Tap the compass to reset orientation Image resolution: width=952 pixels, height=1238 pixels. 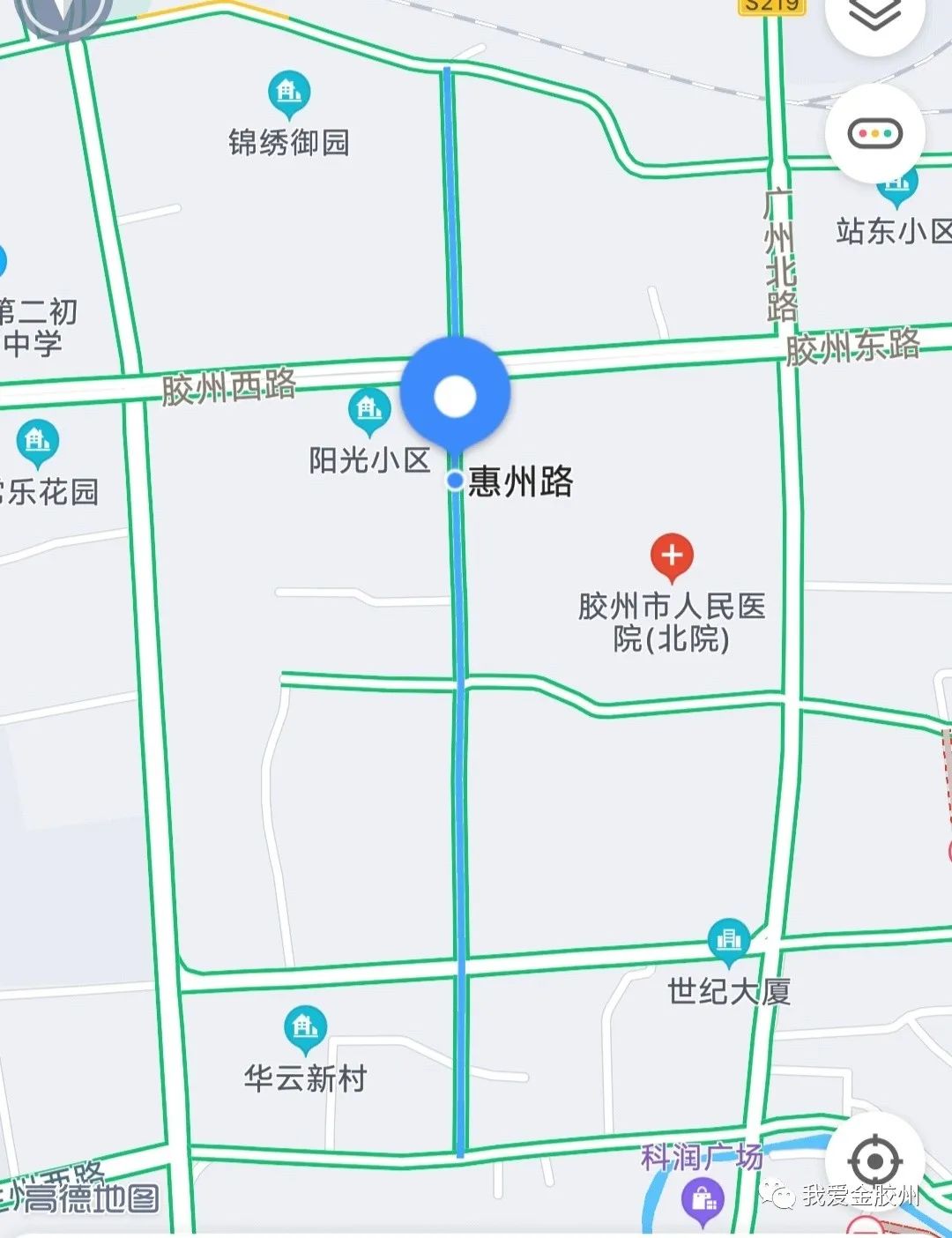63,14
